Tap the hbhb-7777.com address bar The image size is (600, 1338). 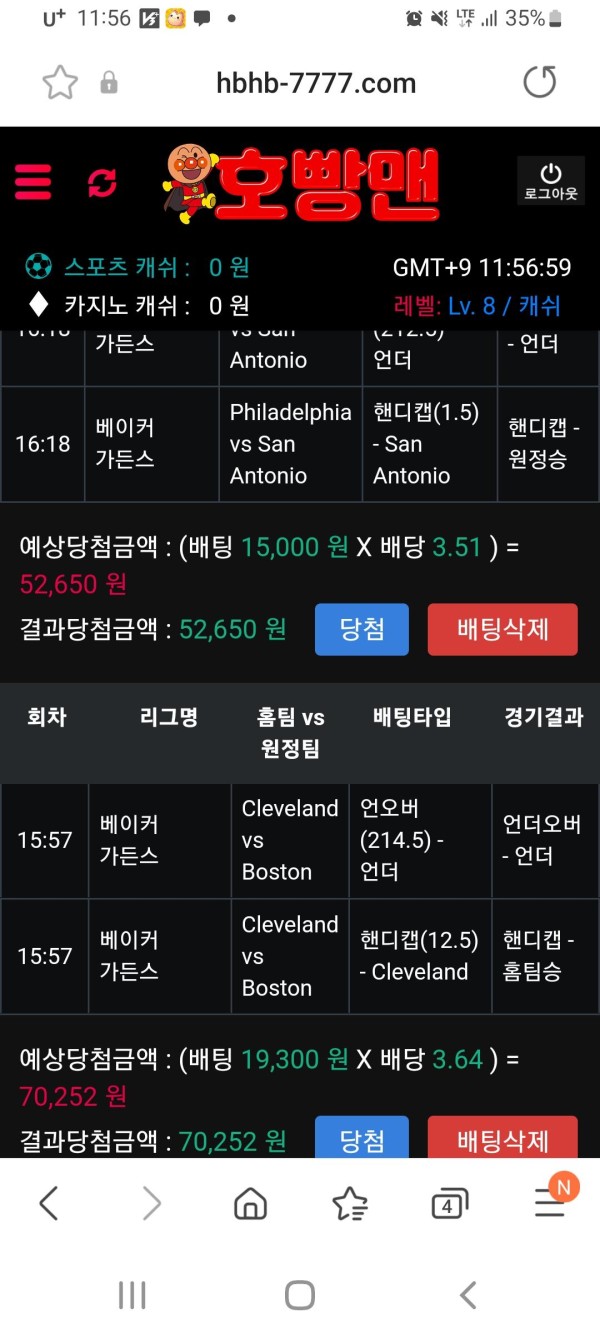point(315,83)
